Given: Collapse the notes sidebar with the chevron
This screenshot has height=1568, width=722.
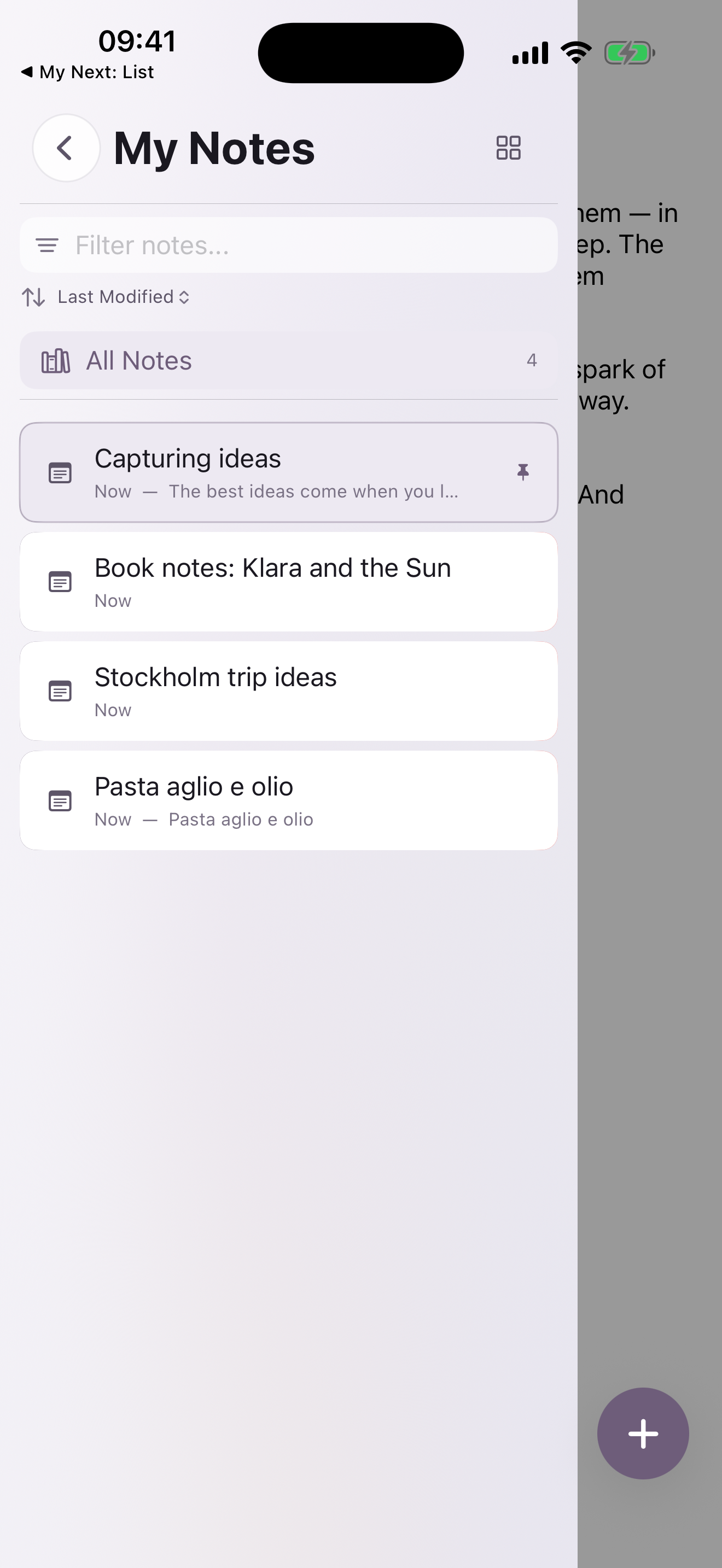Looking at the screenshot, I should pyautogui.click(x=66, y=147).
